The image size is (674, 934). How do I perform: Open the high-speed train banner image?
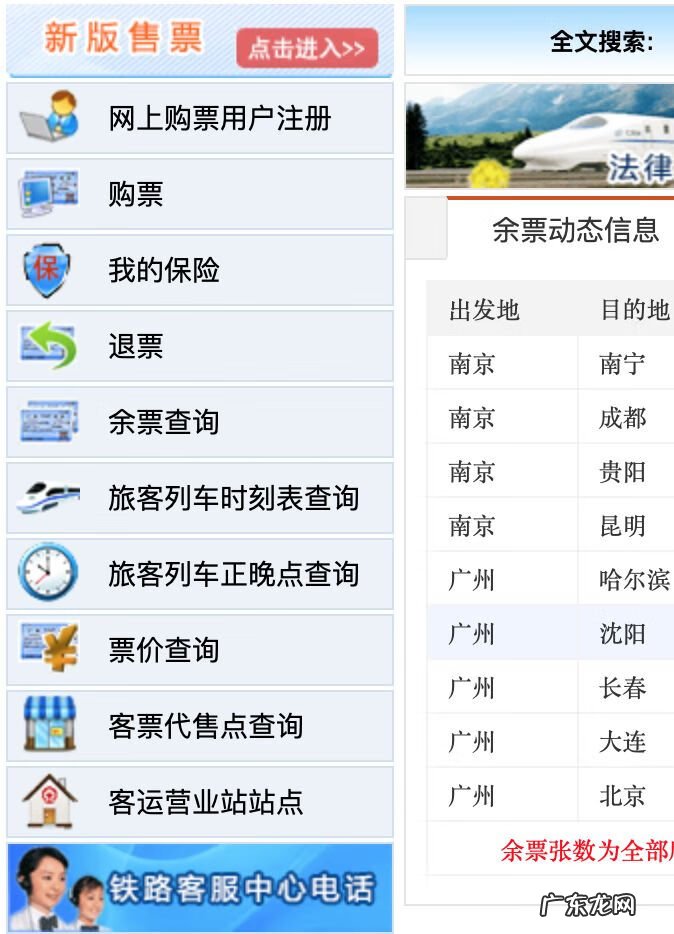pyautogui.click(x=540, y=136)
